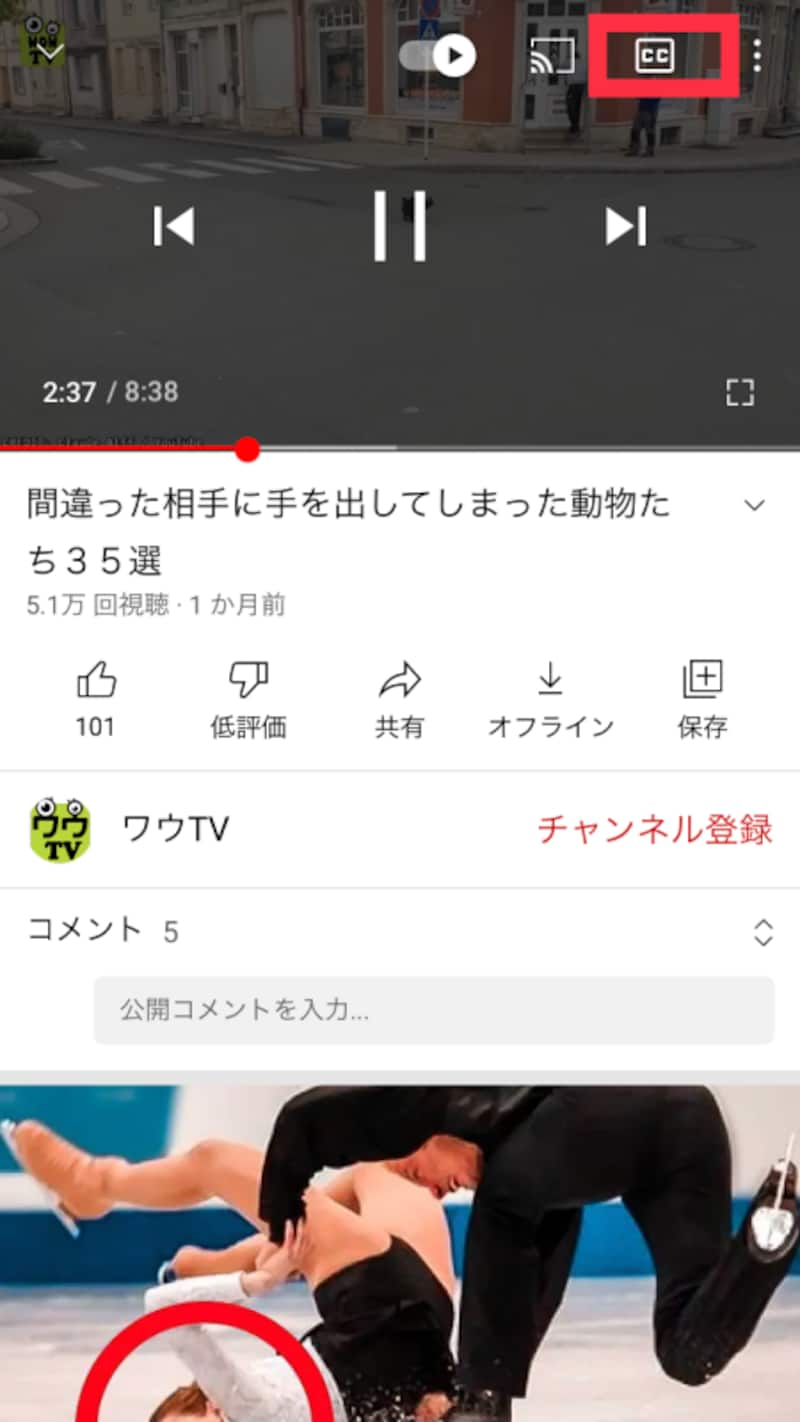Image resolution: width=800 pixels, height=1422 pixels.
Task: Dislike the video using 低評価
Action: click(248, 695)
